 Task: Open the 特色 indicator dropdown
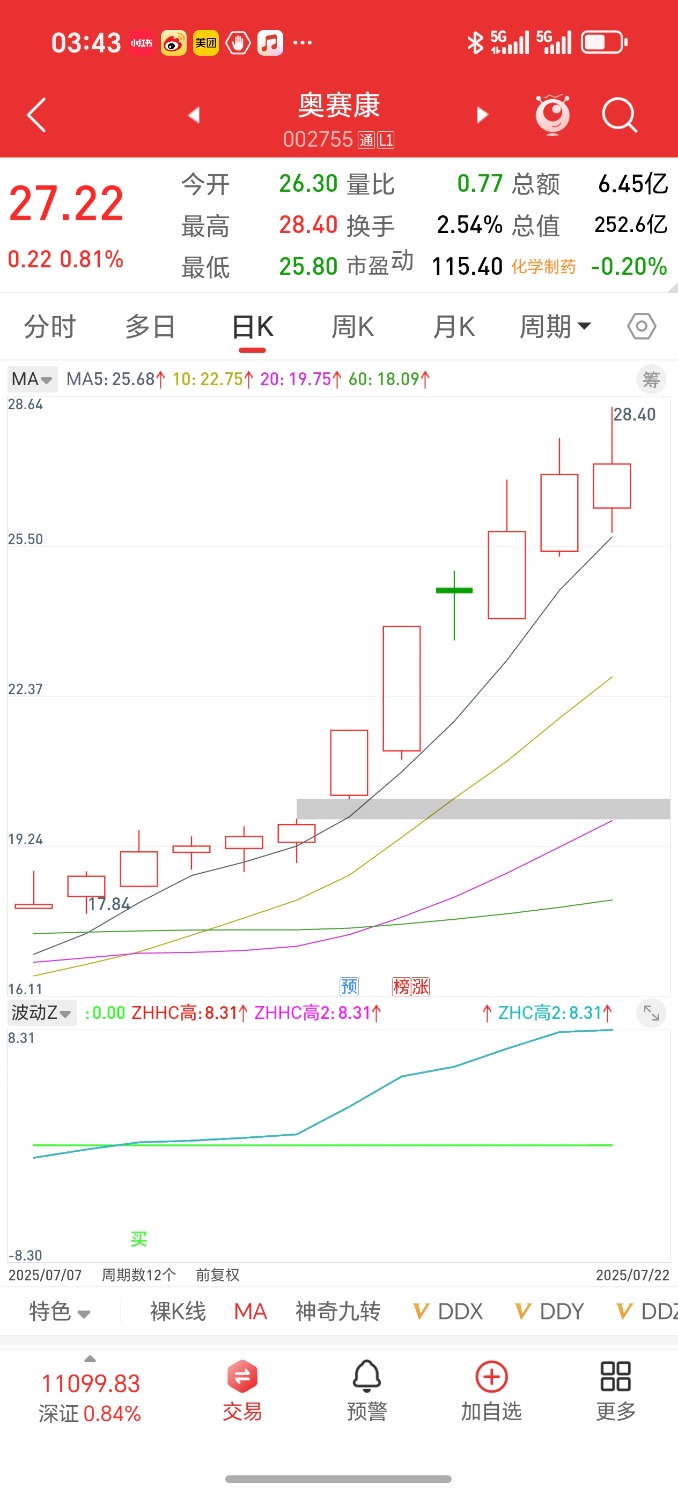(x=59, y=1312)
